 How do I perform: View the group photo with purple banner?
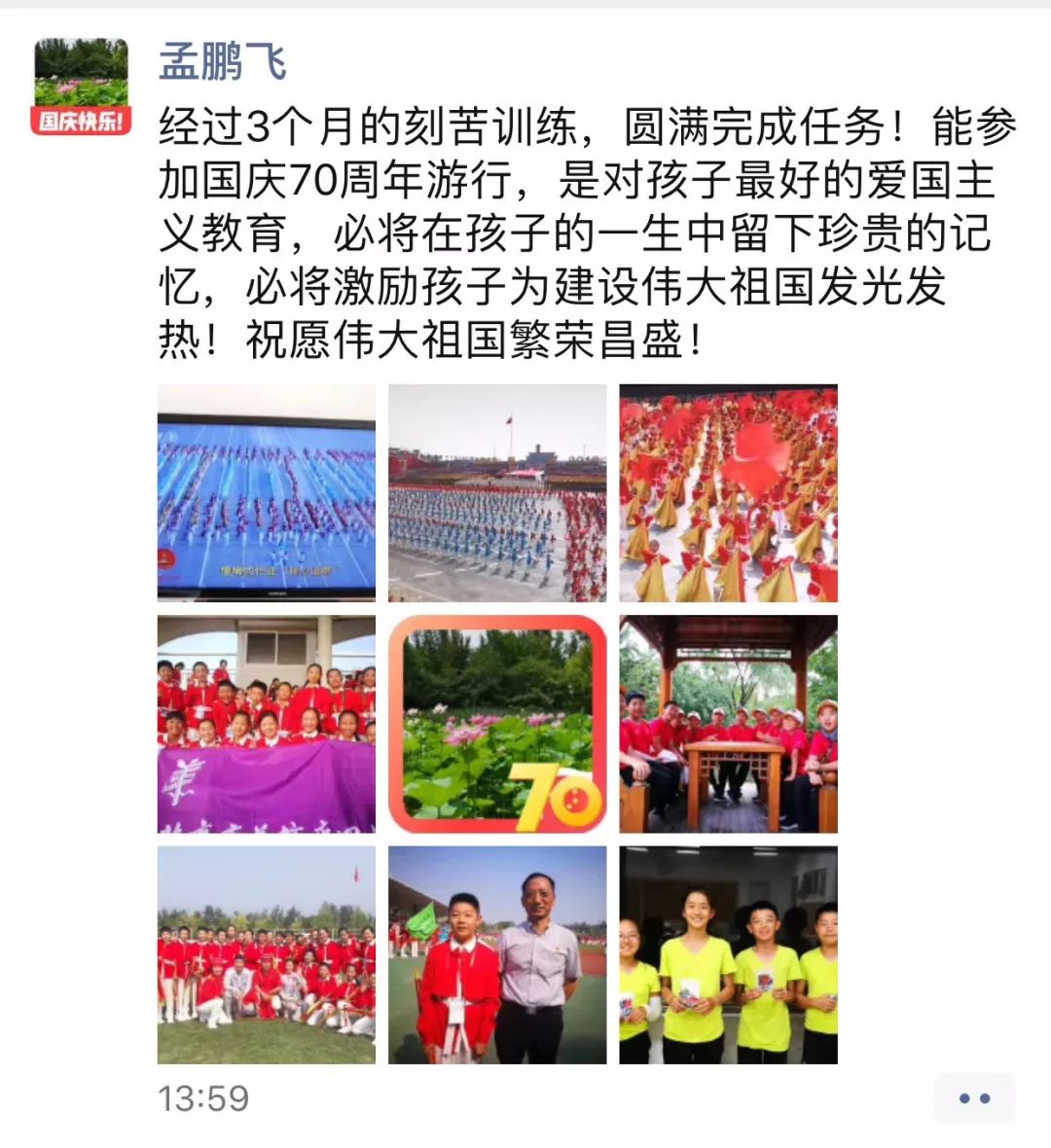[x=267, y=724]
